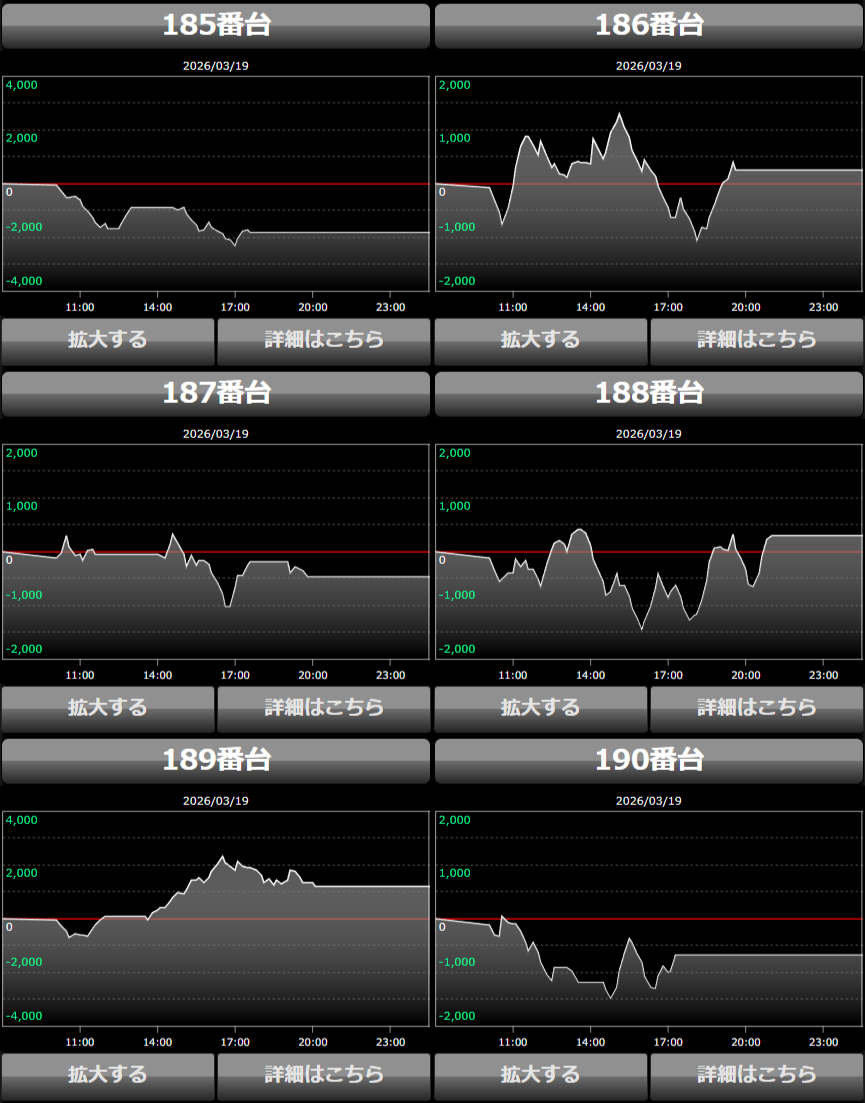The width and height of the screenshot is (865, 1103).
Task: Tap 拡大する below the 187番台 chart
Action: click(108, 709)
